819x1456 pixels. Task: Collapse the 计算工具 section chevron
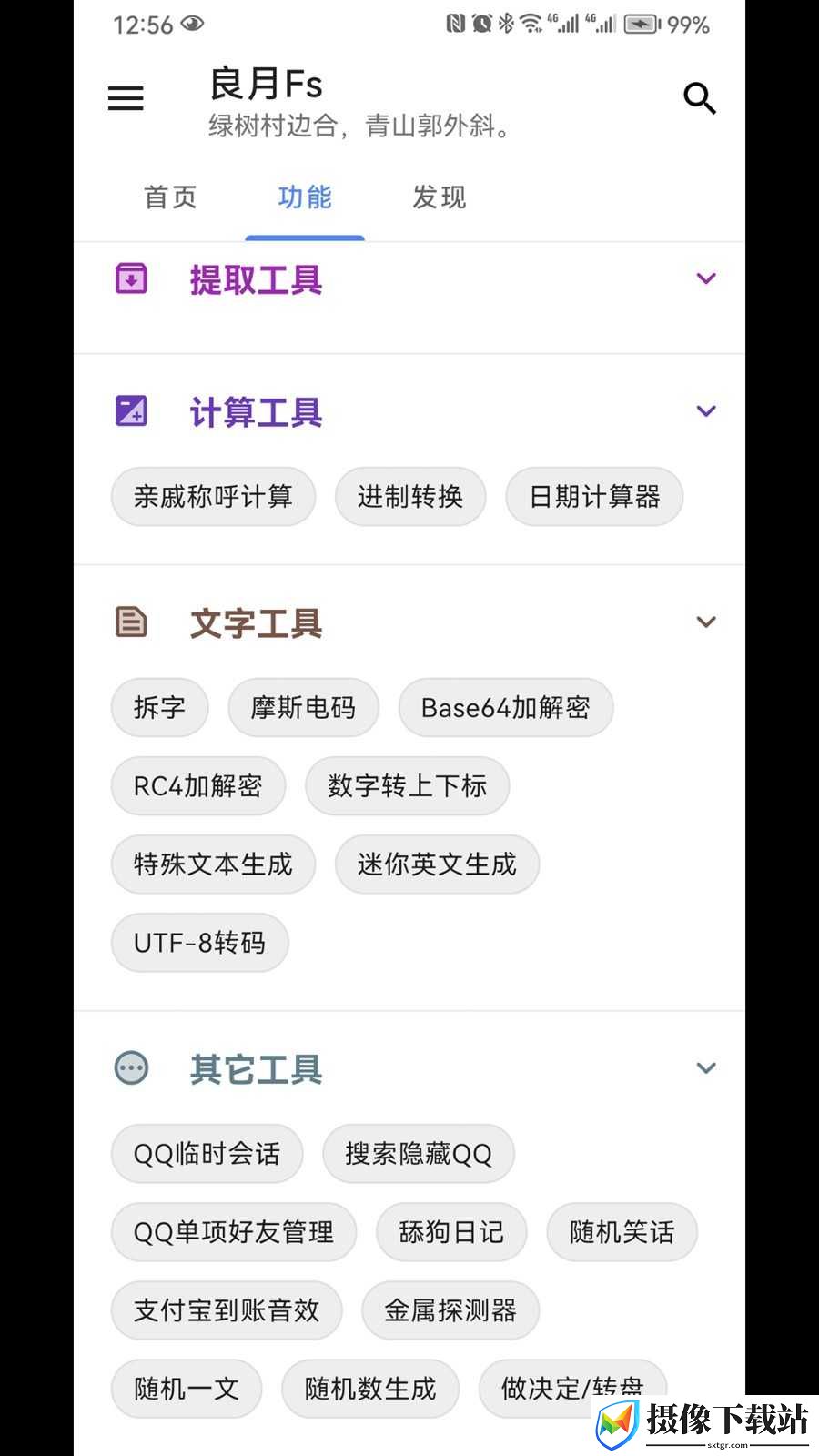pos(706,411)
